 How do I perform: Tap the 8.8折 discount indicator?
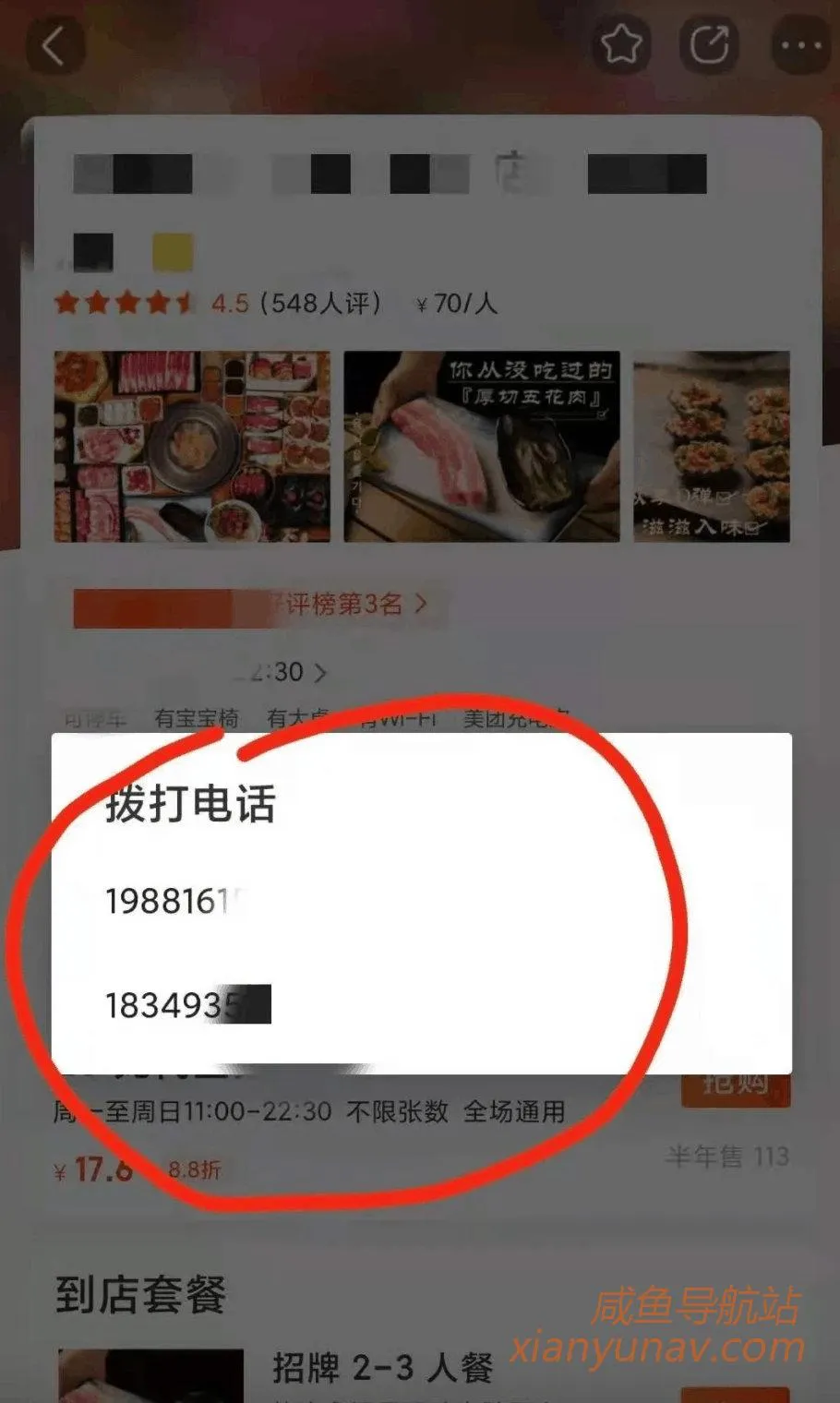pyautogui.click(x=193, y=1169)
